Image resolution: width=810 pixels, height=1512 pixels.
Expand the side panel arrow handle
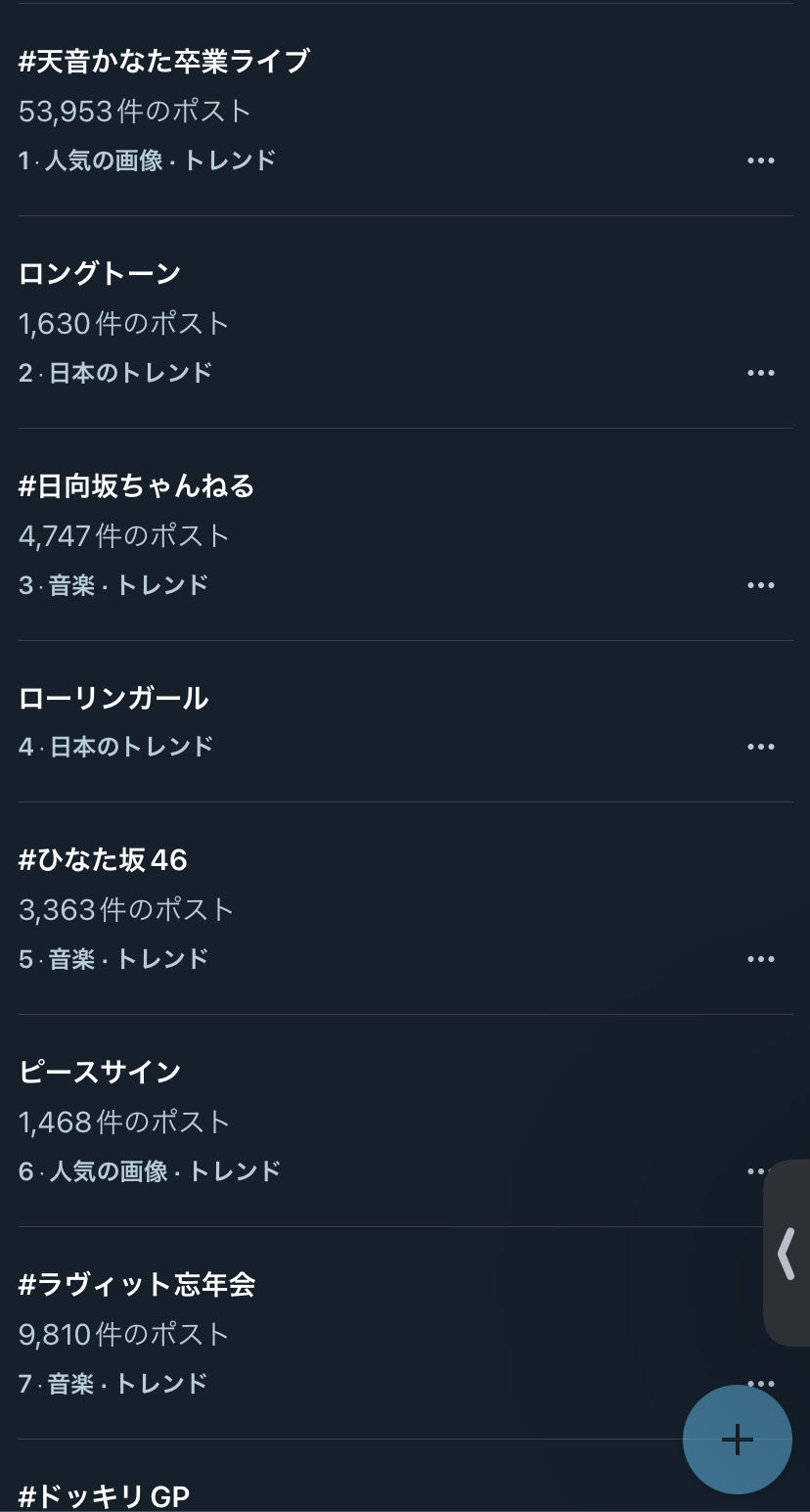(787, 1253)
